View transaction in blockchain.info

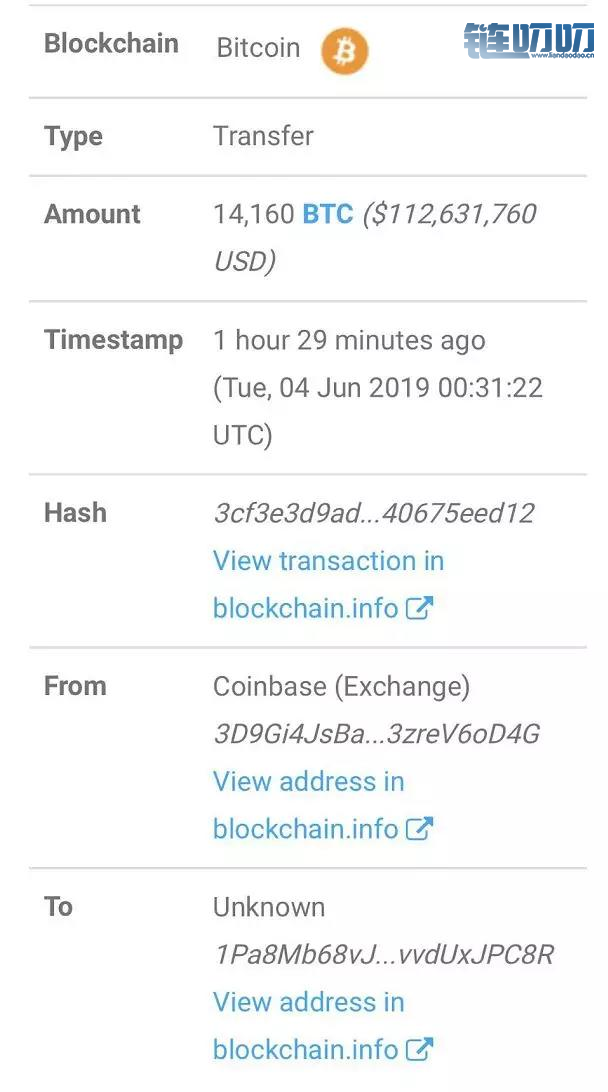328,584
